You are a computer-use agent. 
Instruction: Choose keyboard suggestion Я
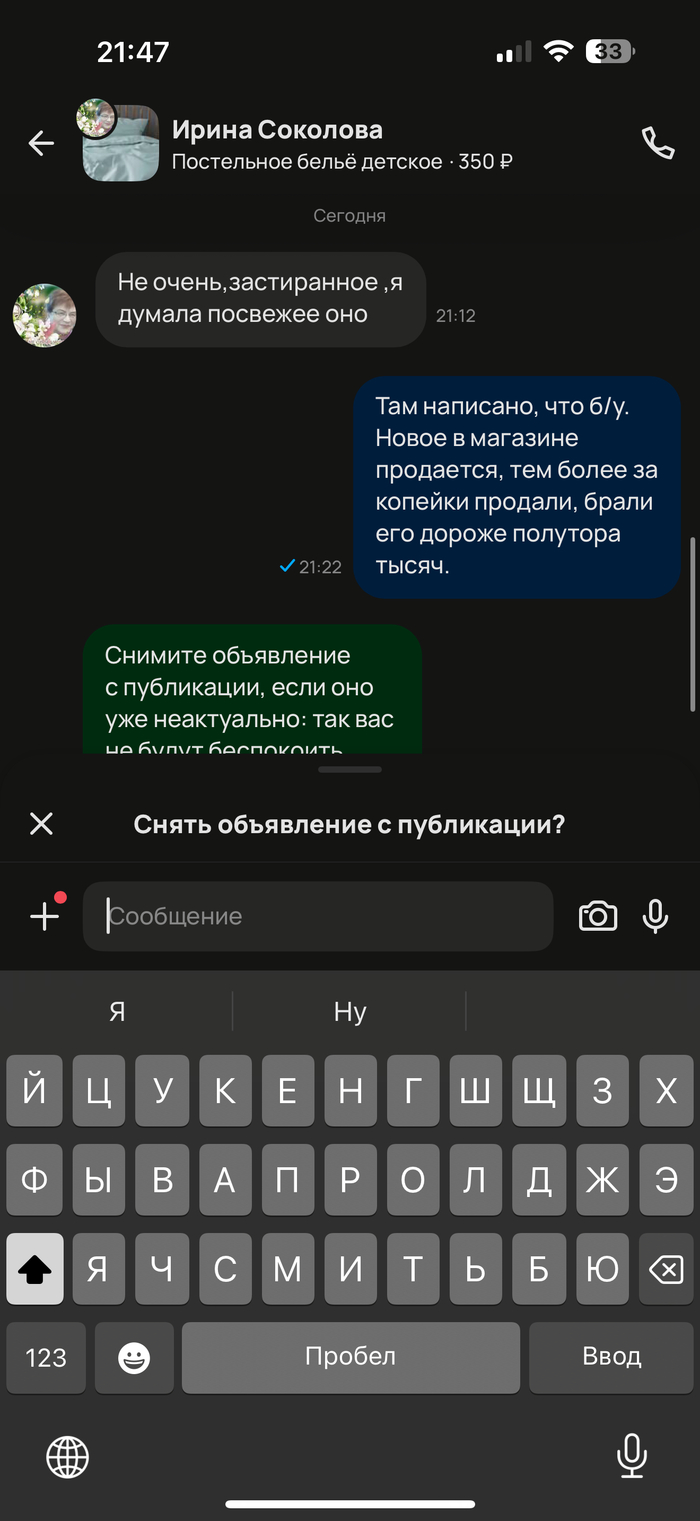coord(117,1012)
